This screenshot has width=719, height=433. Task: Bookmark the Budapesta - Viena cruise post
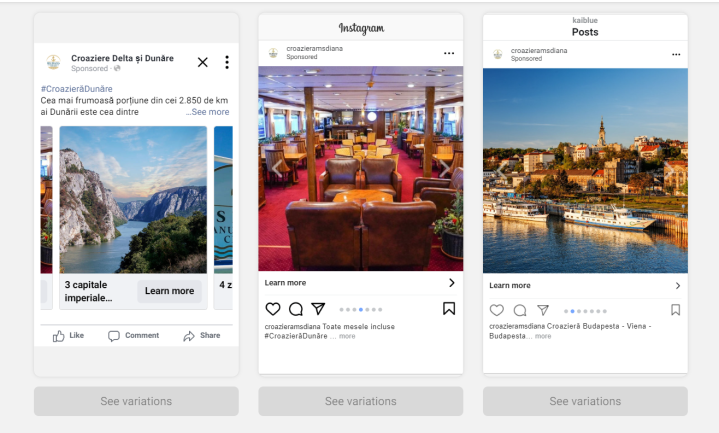pos(675,310)
